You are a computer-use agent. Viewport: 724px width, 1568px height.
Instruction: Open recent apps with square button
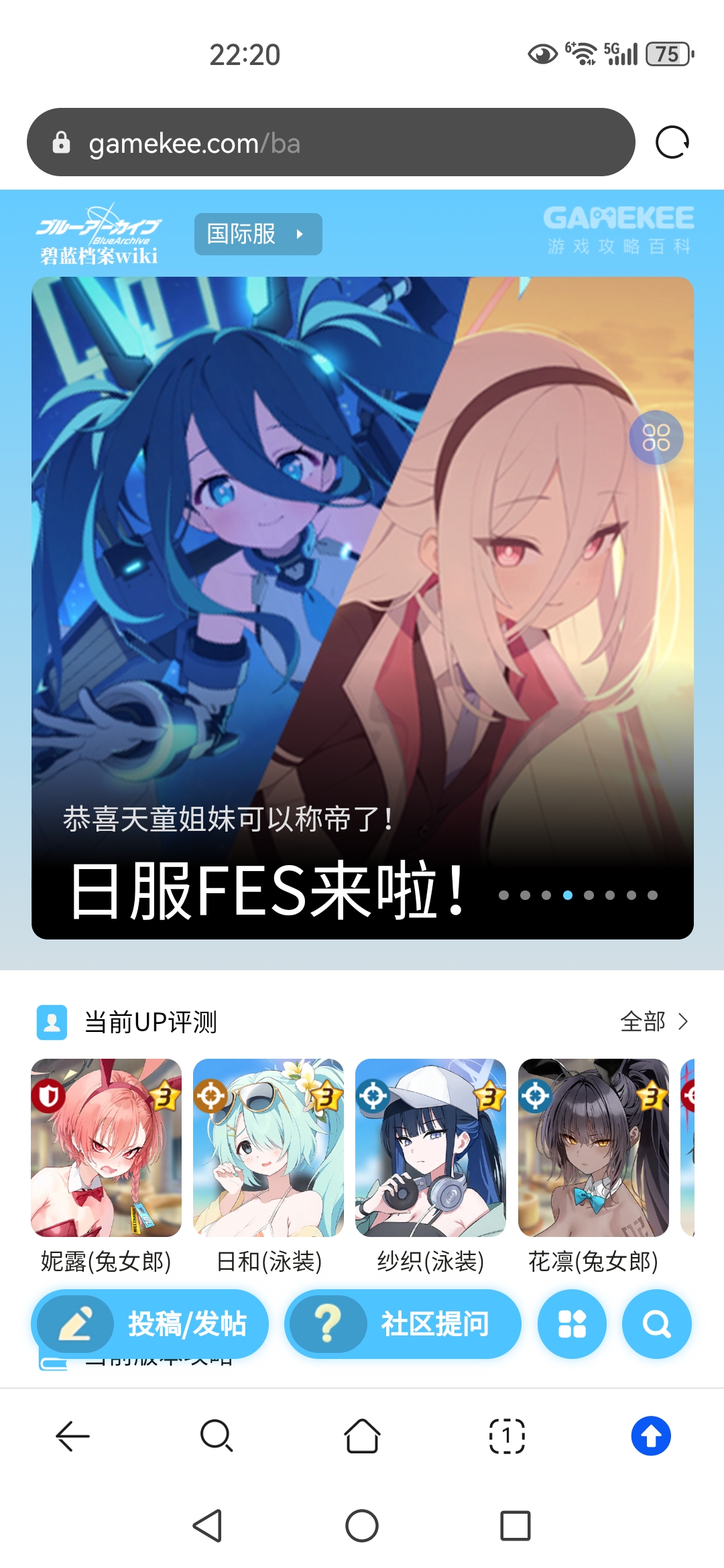515,1526
